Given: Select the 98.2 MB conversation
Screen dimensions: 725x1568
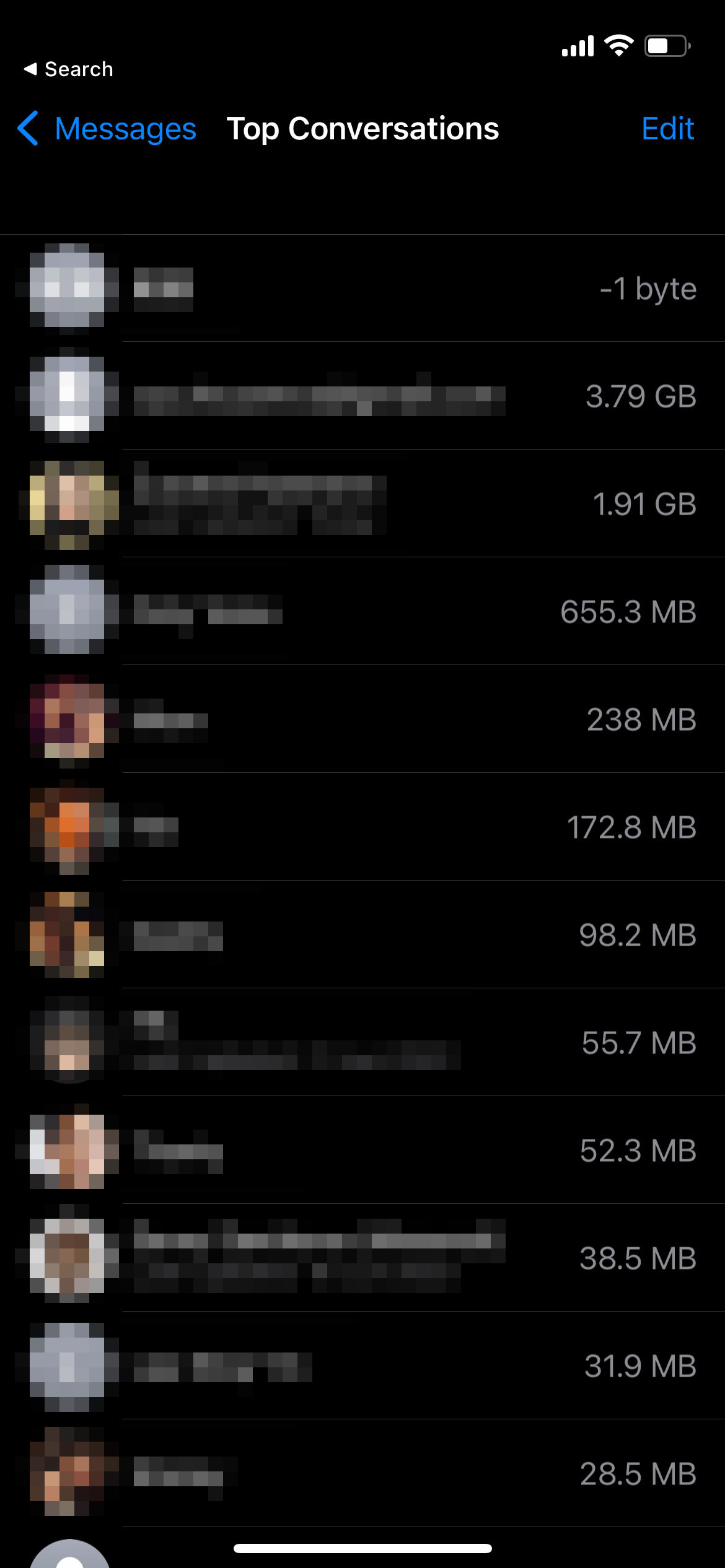Looking at the screenshot, I should tap(362, 934).
